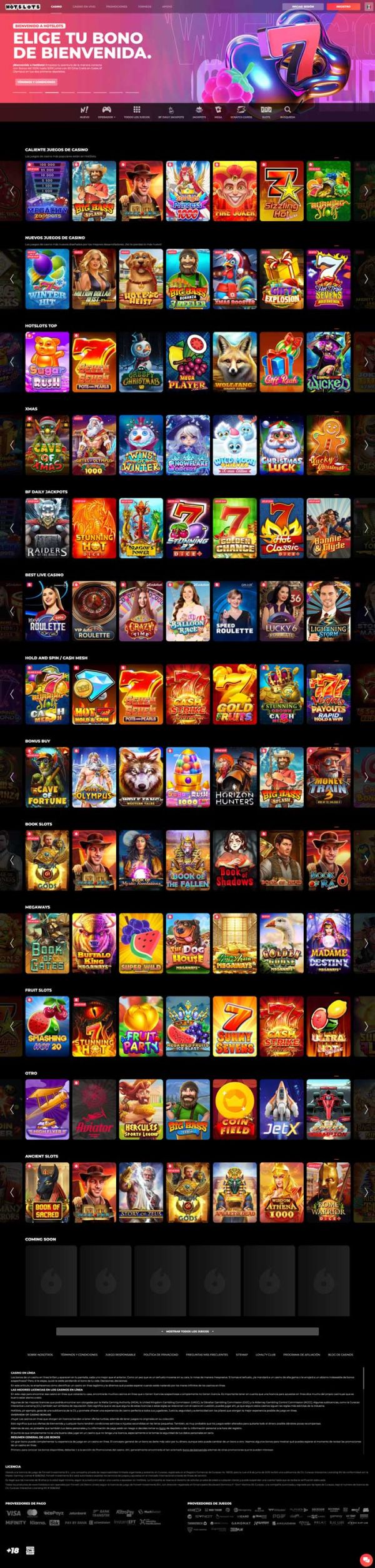Open the Fruit Party slot
The image size is (375, 1568).
tap(141, 1025)
